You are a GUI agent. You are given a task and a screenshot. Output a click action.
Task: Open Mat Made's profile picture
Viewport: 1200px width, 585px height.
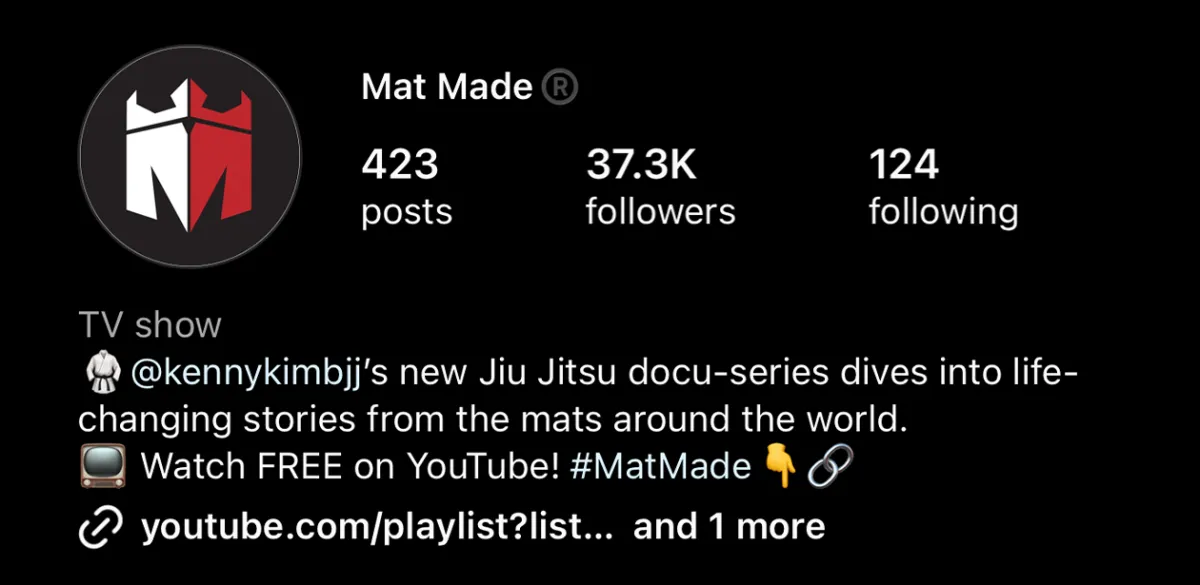pos(190,156)
